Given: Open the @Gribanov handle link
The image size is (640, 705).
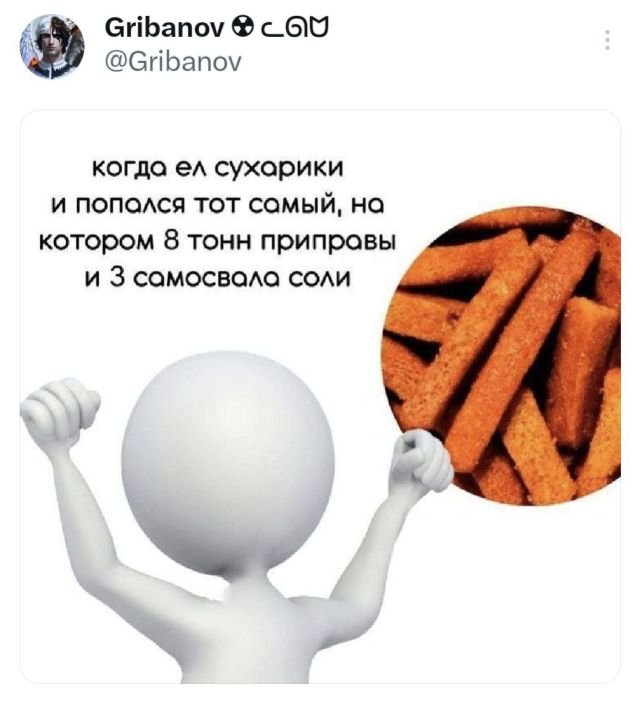Looking at the screenshot, I should pos(172,62).
